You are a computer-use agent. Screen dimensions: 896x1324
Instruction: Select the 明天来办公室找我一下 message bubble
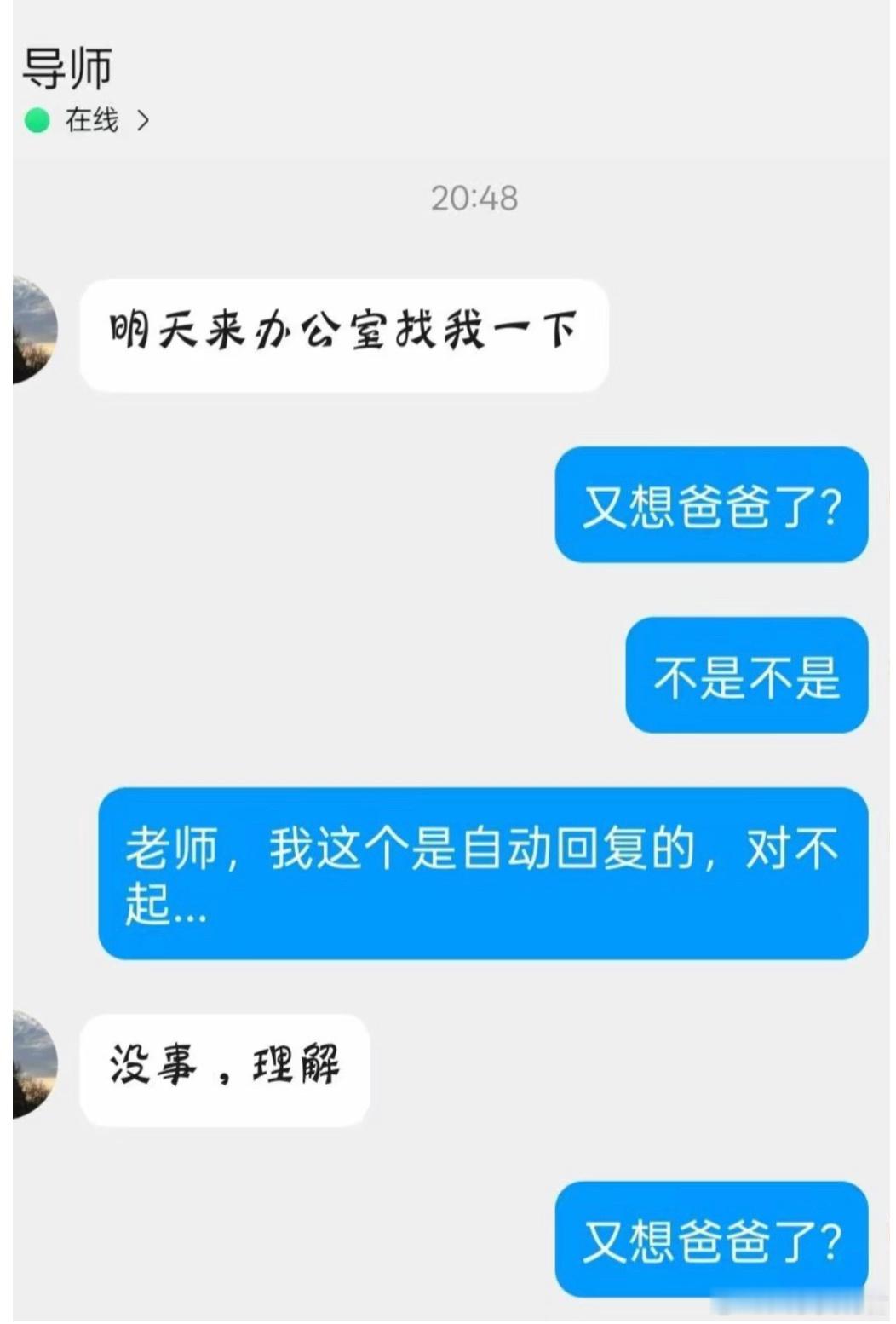click(343, 332)
